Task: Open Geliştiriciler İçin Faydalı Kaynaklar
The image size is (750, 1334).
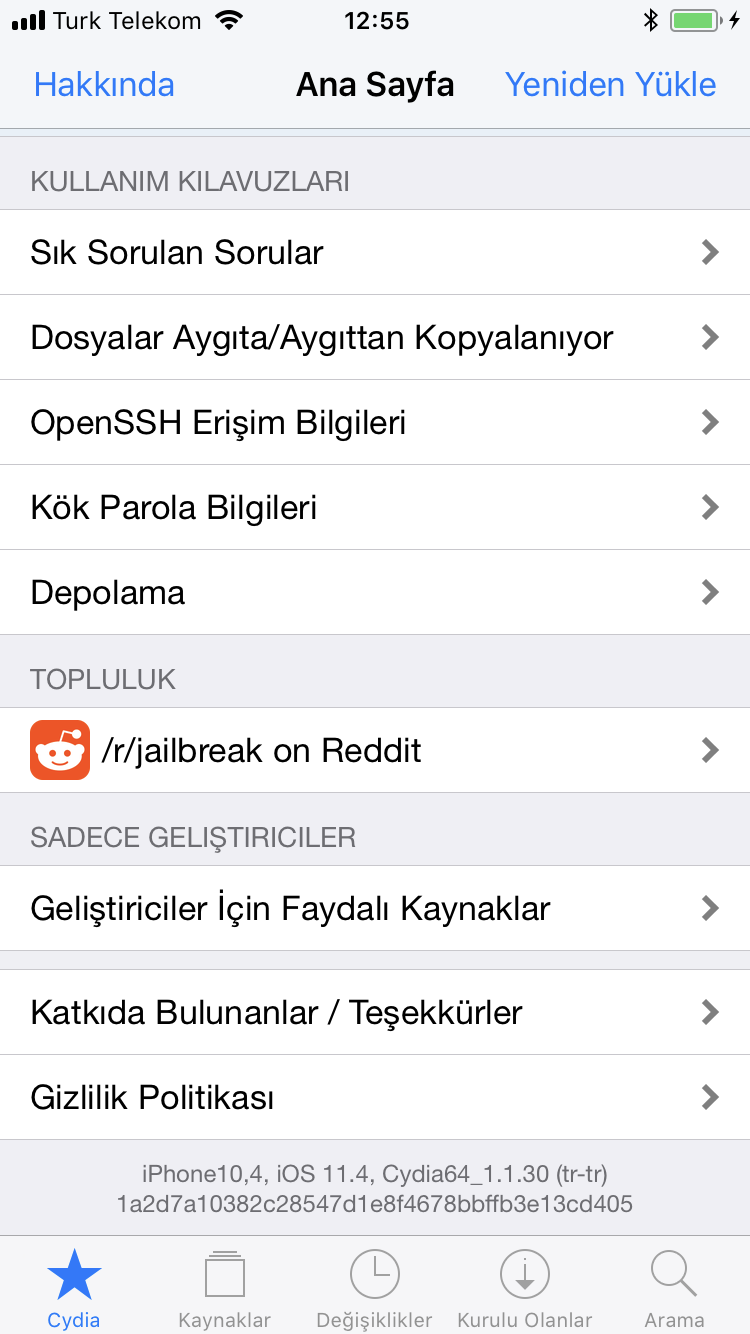Action: (x=375, y=908)
